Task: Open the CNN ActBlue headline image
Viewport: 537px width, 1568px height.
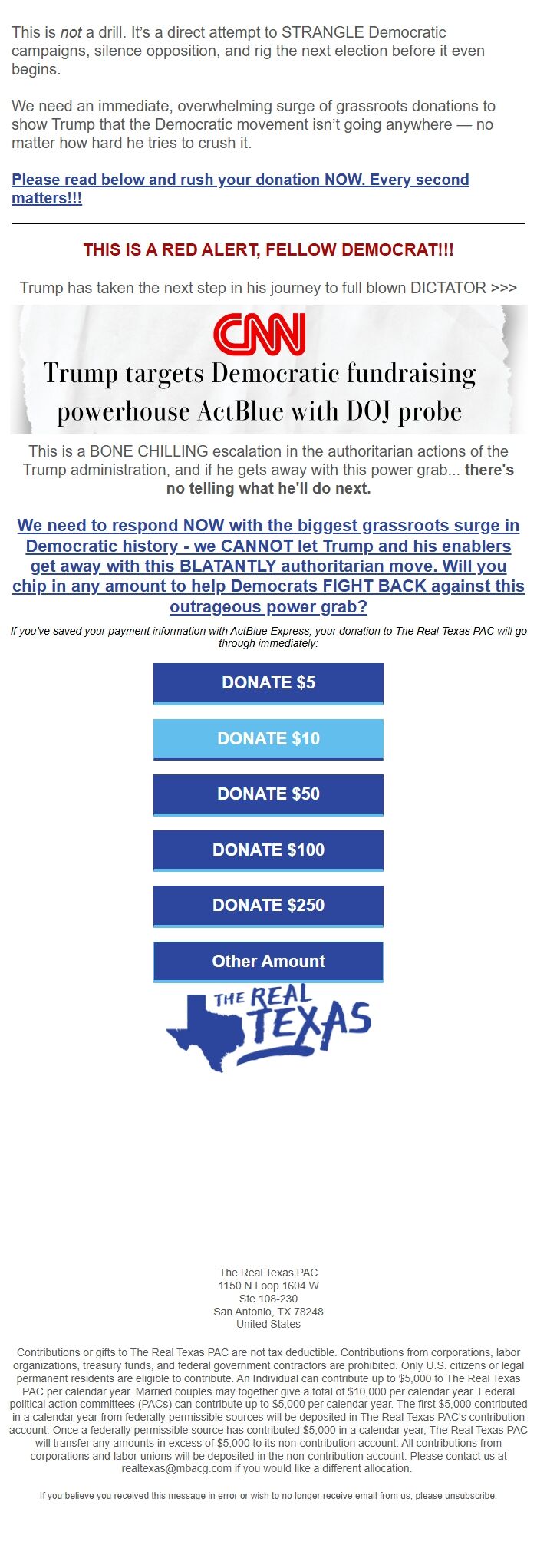Action: (x=268, y=370)
